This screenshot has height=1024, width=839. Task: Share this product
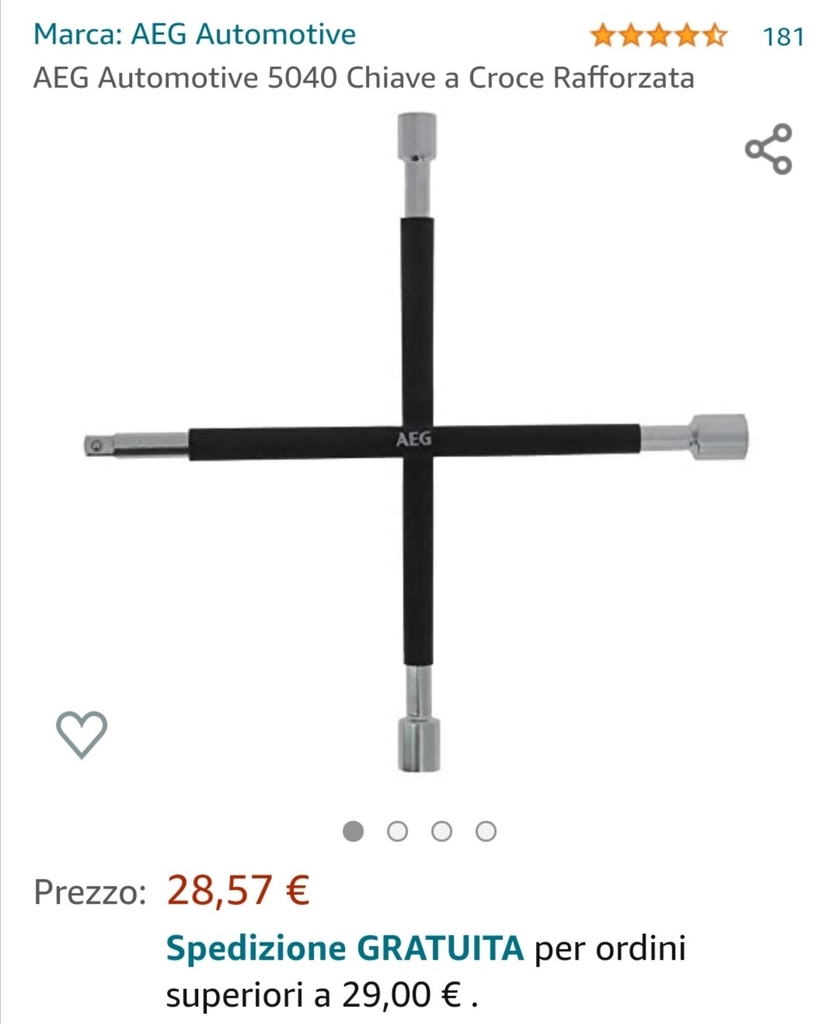768,150
